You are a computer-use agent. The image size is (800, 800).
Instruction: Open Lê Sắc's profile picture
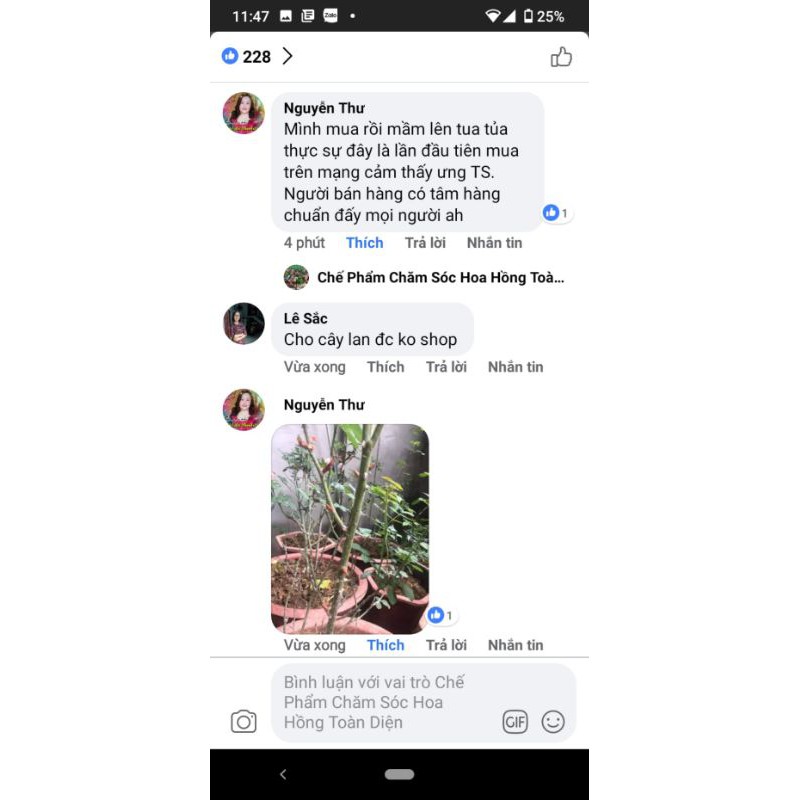243,323
